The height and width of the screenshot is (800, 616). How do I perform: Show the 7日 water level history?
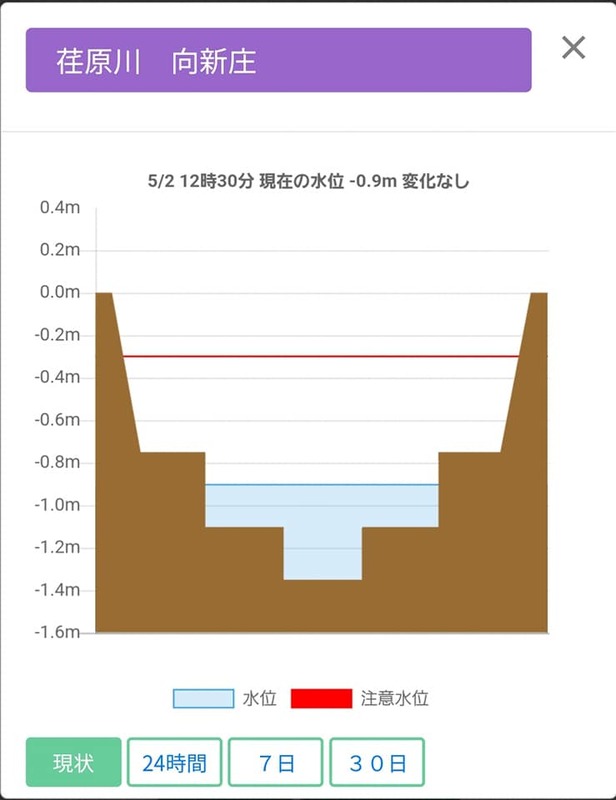click(276, 763)
